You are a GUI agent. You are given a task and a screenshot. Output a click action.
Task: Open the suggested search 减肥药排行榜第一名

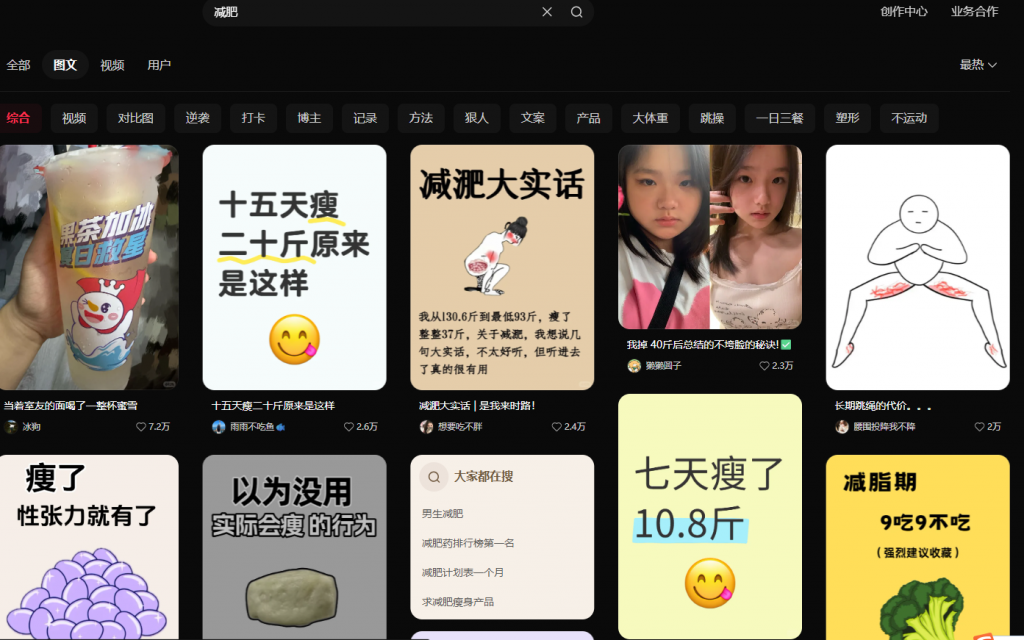468,543
